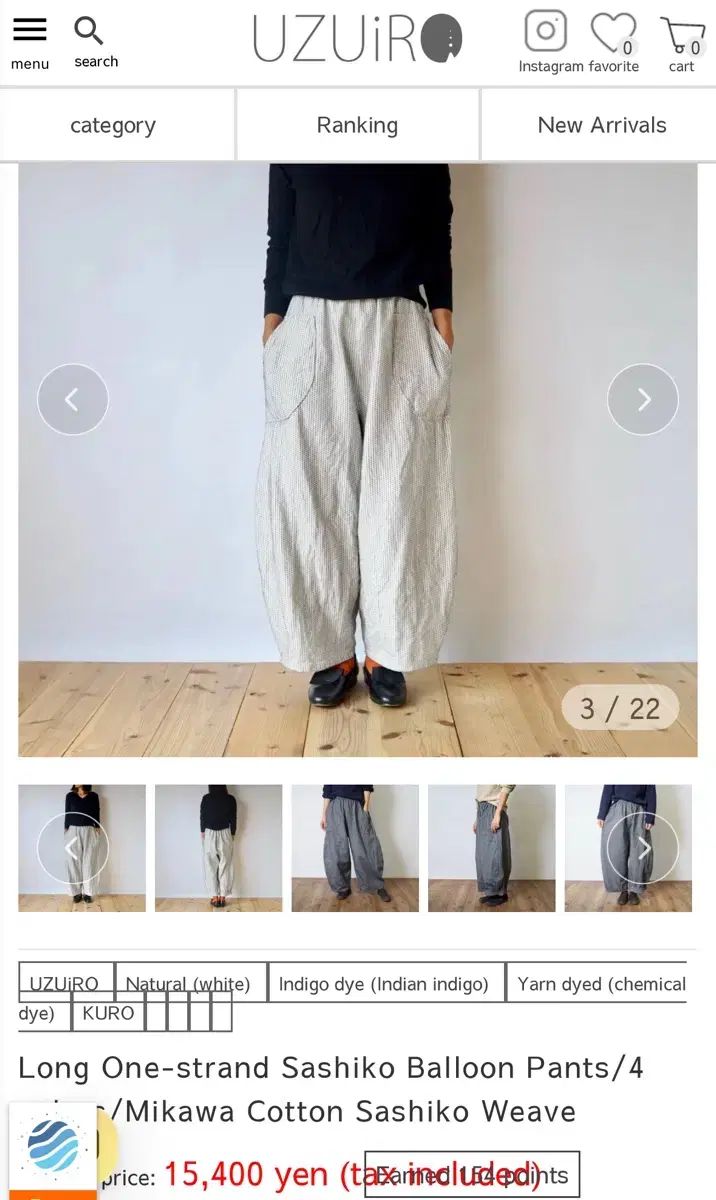Open Indigo dye (Indian indigo) tag
Image resolution: width=716 pixels, height=1200 pixels.
pos(384,983)
